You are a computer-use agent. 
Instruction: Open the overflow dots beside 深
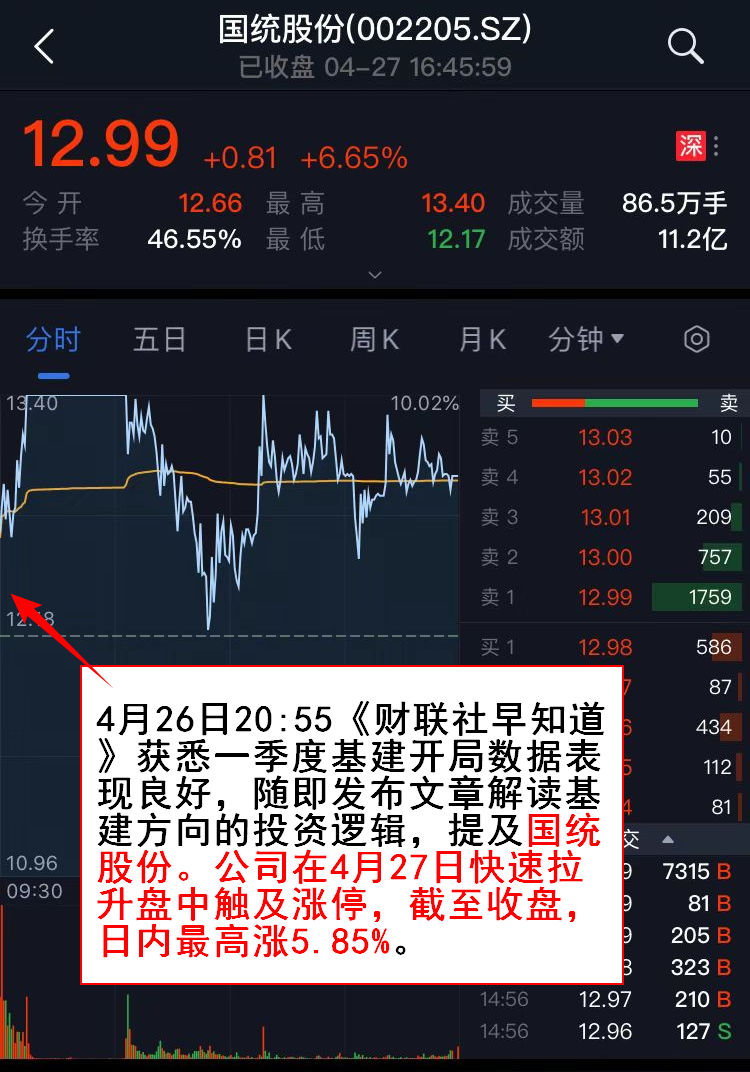pyautogui.click(x=717, y=146)
